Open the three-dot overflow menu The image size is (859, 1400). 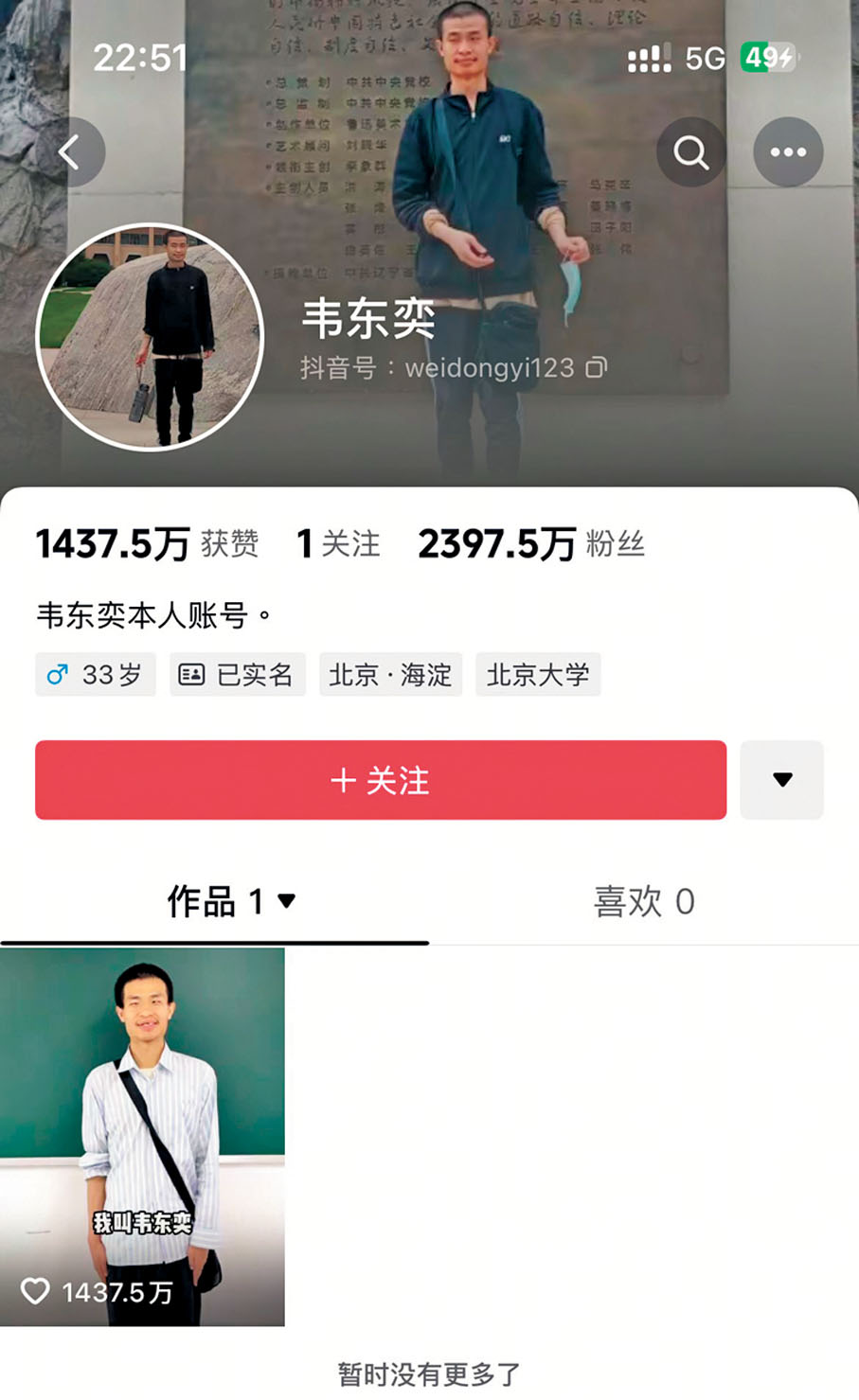pos(788,152)
